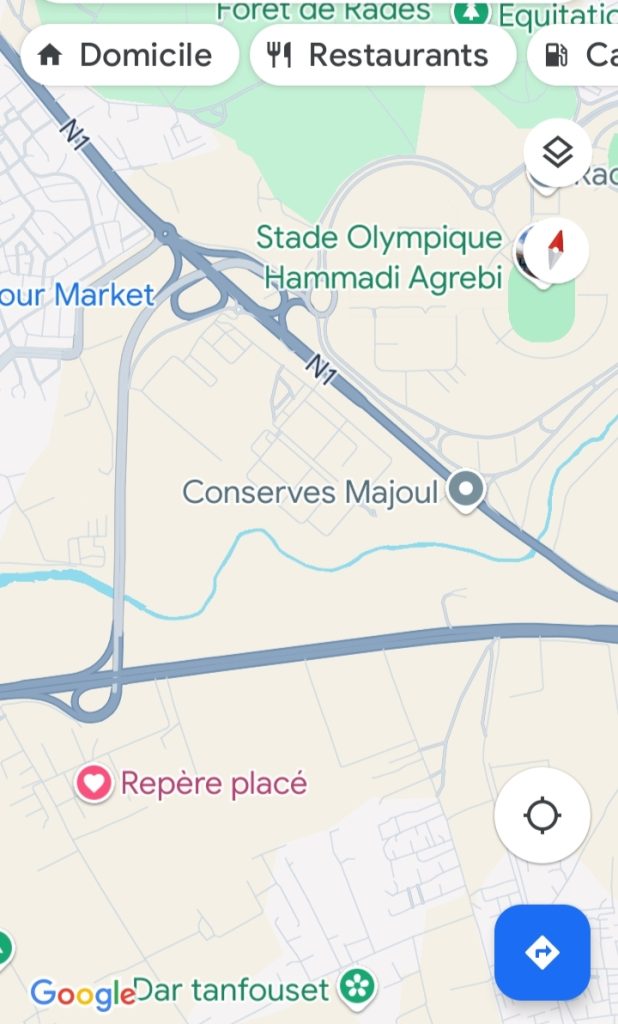618x1024 pixels.
Task: Center the map on my location
Action: [x=542, y=815]
